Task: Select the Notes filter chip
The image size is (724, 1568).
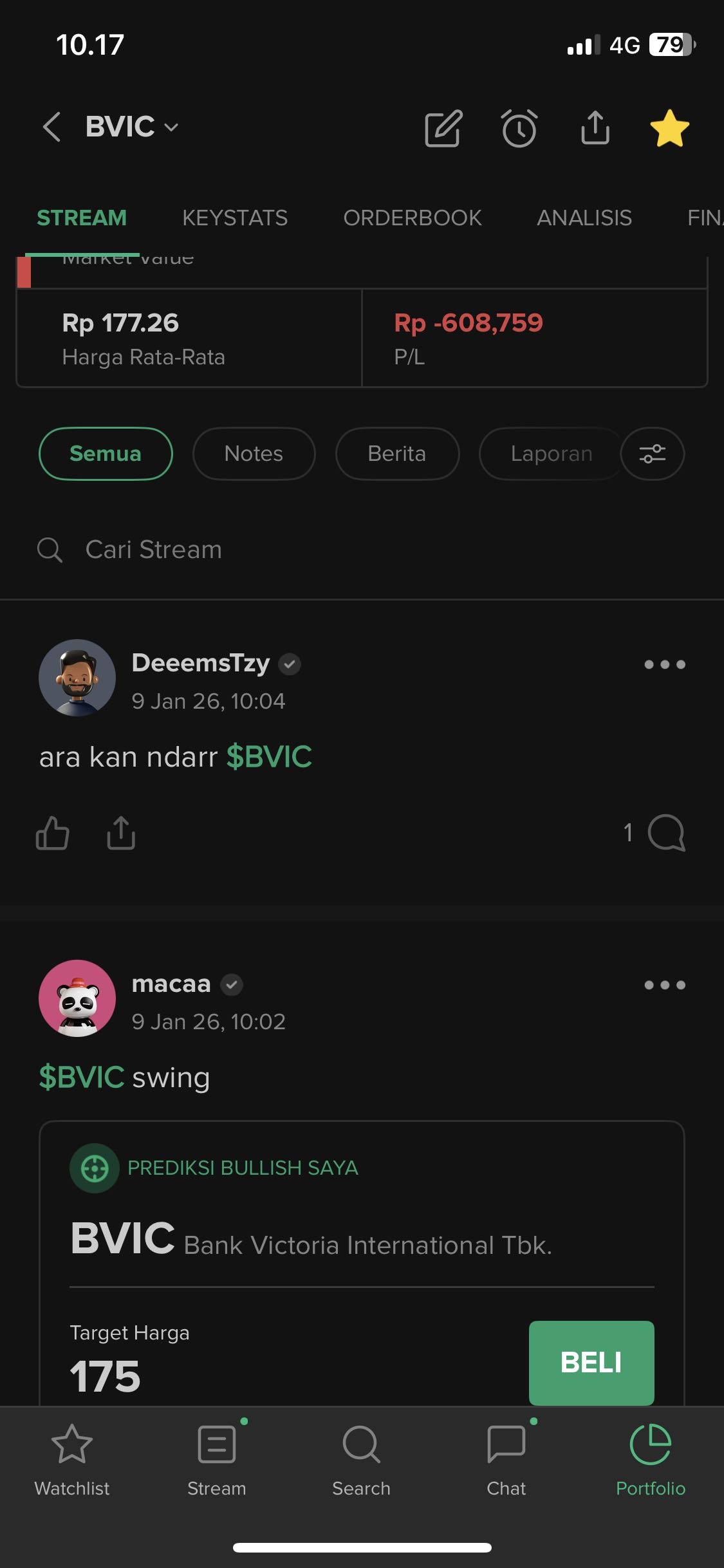Action: (254, 454)
